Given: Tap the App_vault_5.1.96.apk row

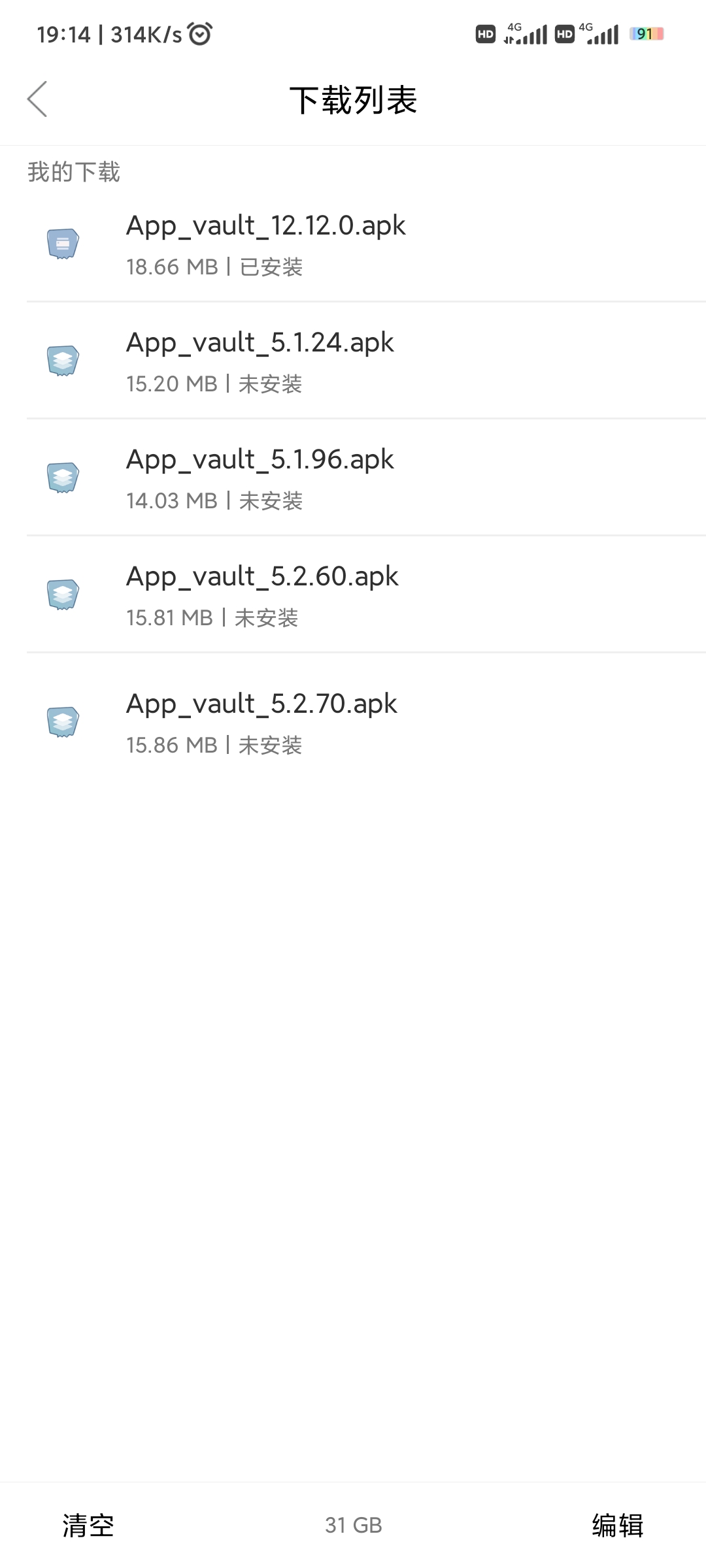Looking at the screenshot, I should [353, 478].
